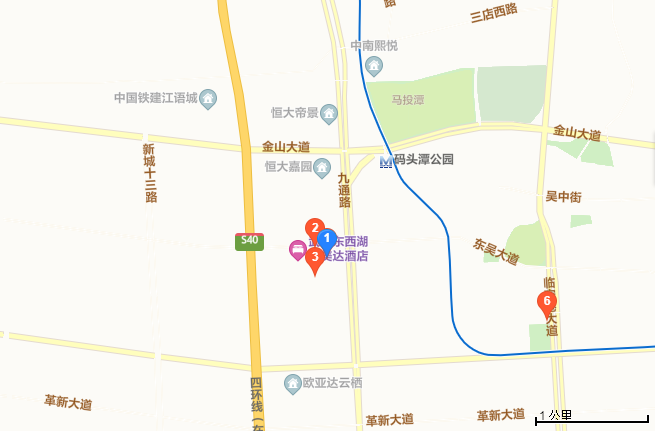Open the 恒大嘉园 place icon
This screenshot has width=655, height=431.
pos(323,167)
